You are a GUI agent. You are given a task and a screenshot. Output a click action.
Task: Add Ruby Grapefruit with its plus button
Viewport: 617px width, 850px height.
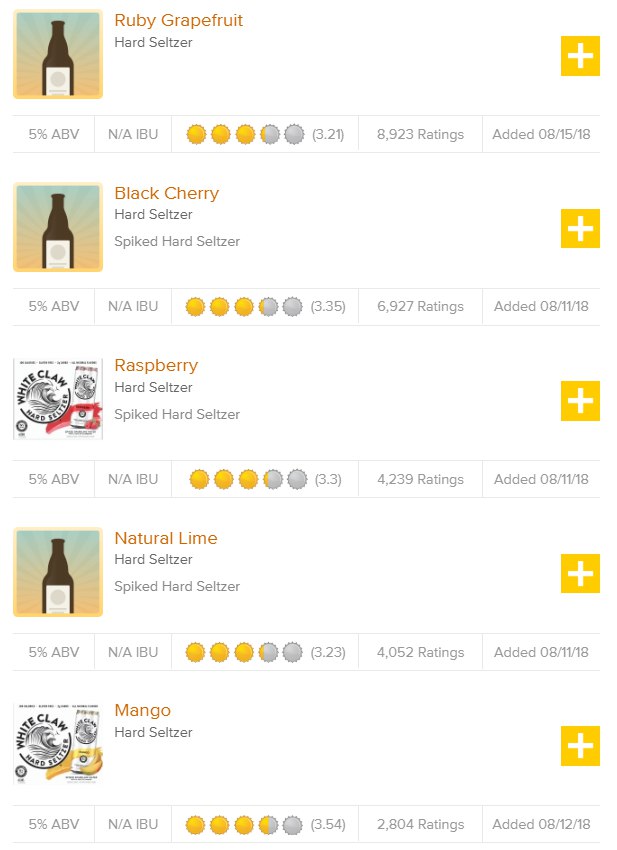coord(580,56)
